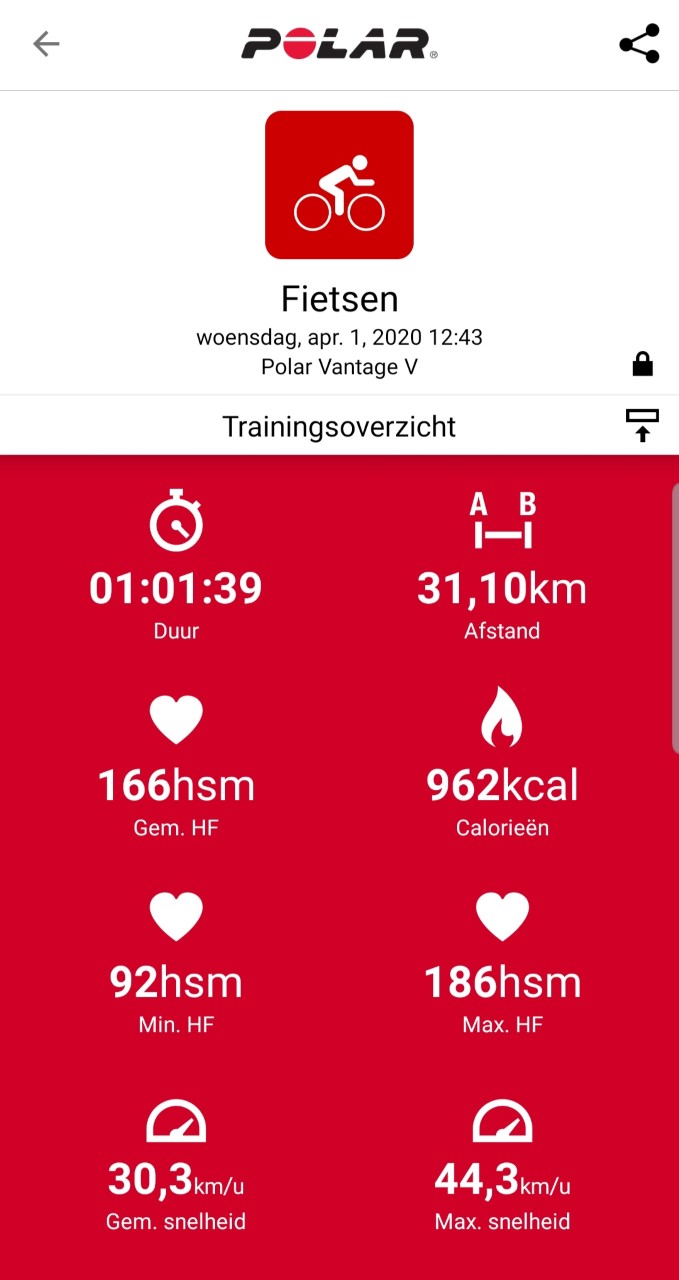Go back using the top-left arrow

click(x=46, y=44)
